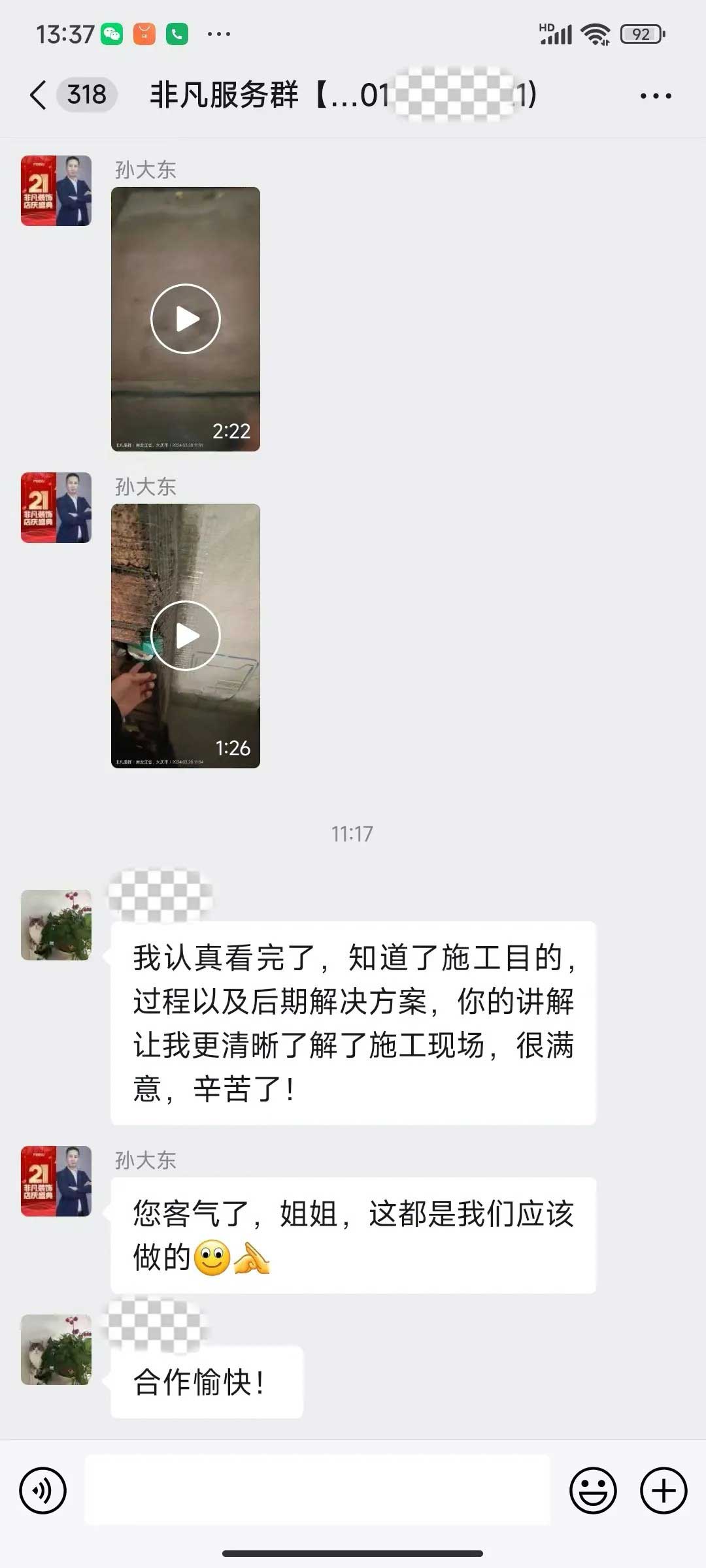The image size is (706, 1568).
Task: Play the 1:26 video from 孙大东
Action: tap(186, 636)
